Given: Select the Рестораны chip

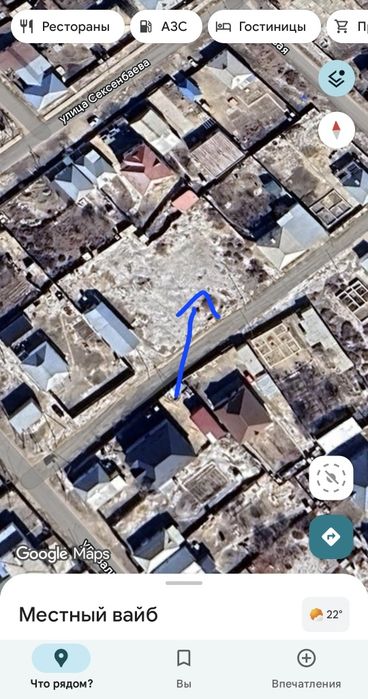Looking at the screenshot, I should (67, 27).
